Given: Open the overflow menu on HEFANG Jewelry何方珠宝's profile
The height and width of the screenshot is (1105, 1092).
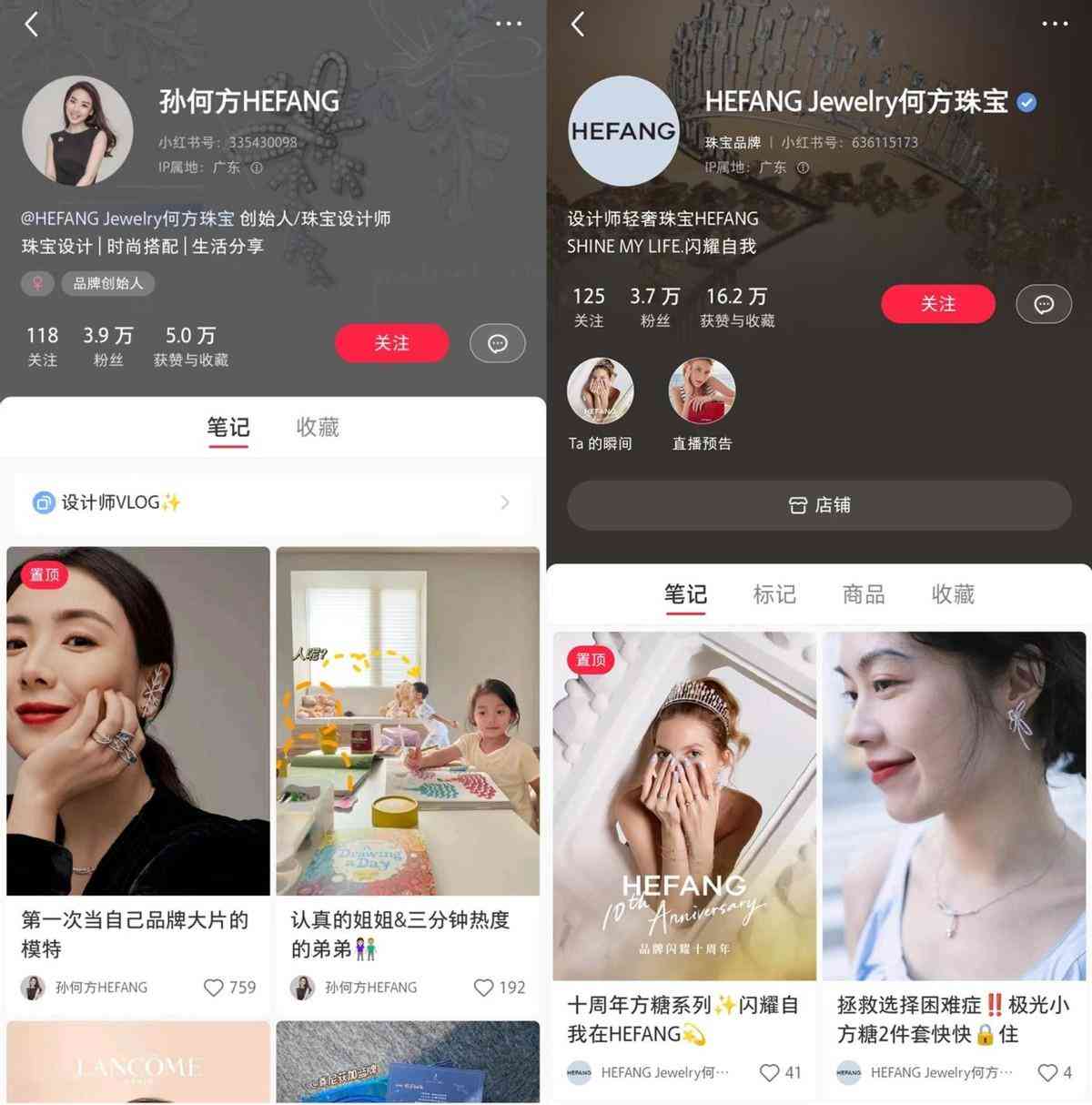Looking at the screenshot, I should (1055, 24).
